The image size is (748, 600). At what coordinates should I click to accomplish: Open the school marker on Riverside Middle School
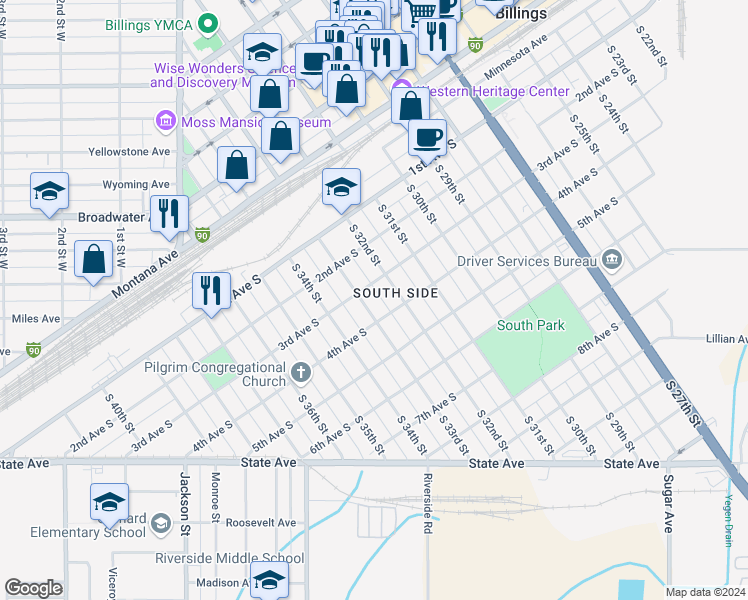click(269, 580)
